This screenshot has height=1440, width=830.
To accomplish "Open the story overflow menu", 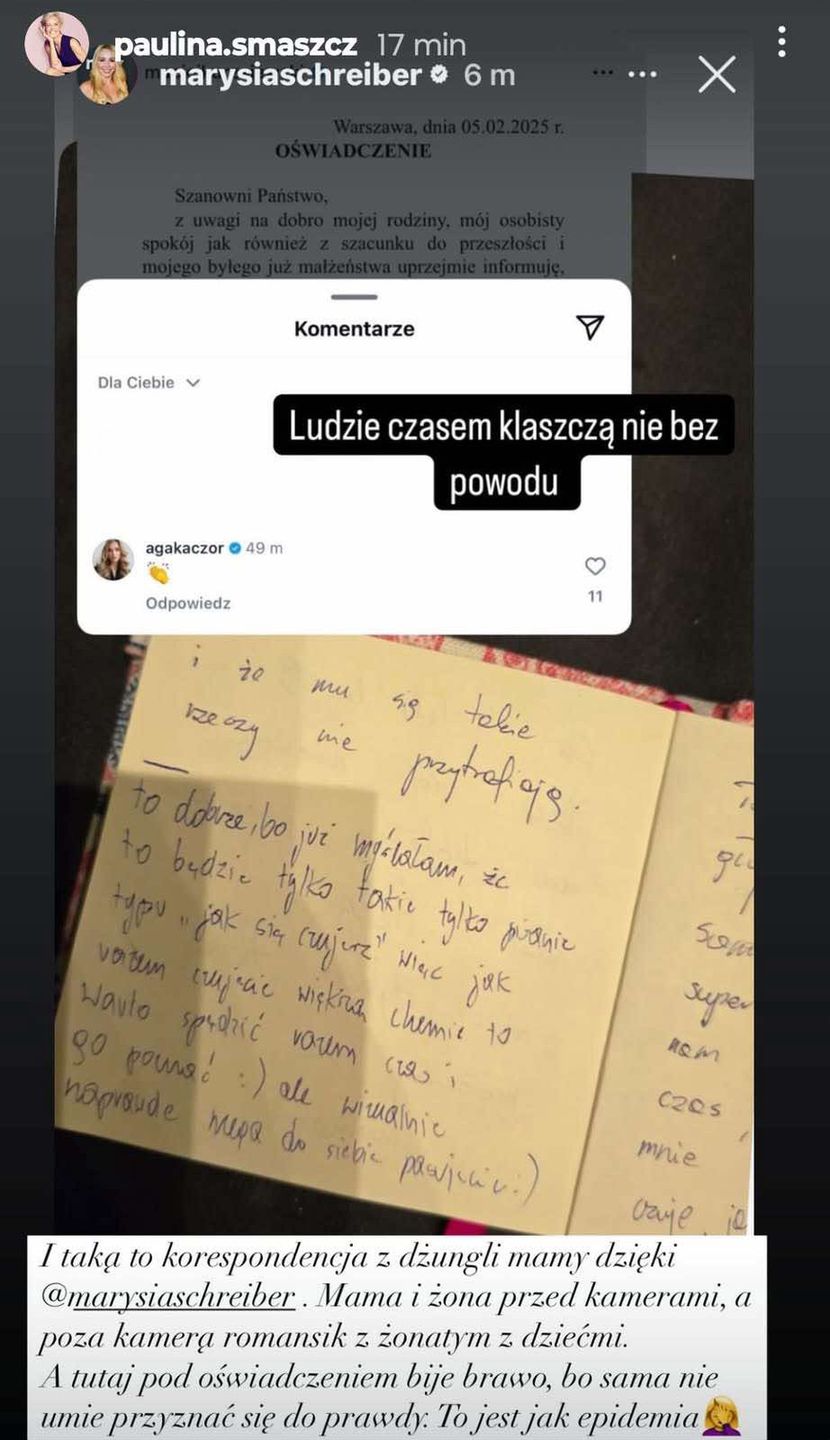I will [x=781, y=42].
